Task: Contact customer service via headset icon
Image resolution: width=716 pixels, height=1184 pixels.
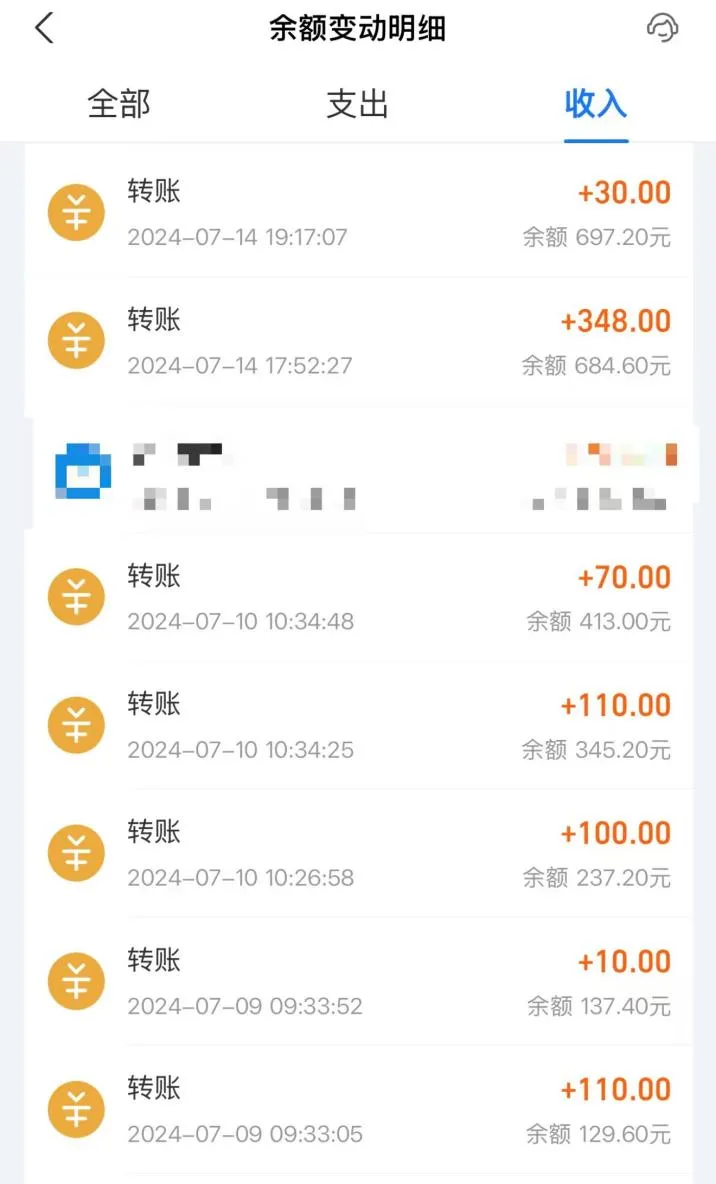Action: pyautogui.click(x=662, y=28)
